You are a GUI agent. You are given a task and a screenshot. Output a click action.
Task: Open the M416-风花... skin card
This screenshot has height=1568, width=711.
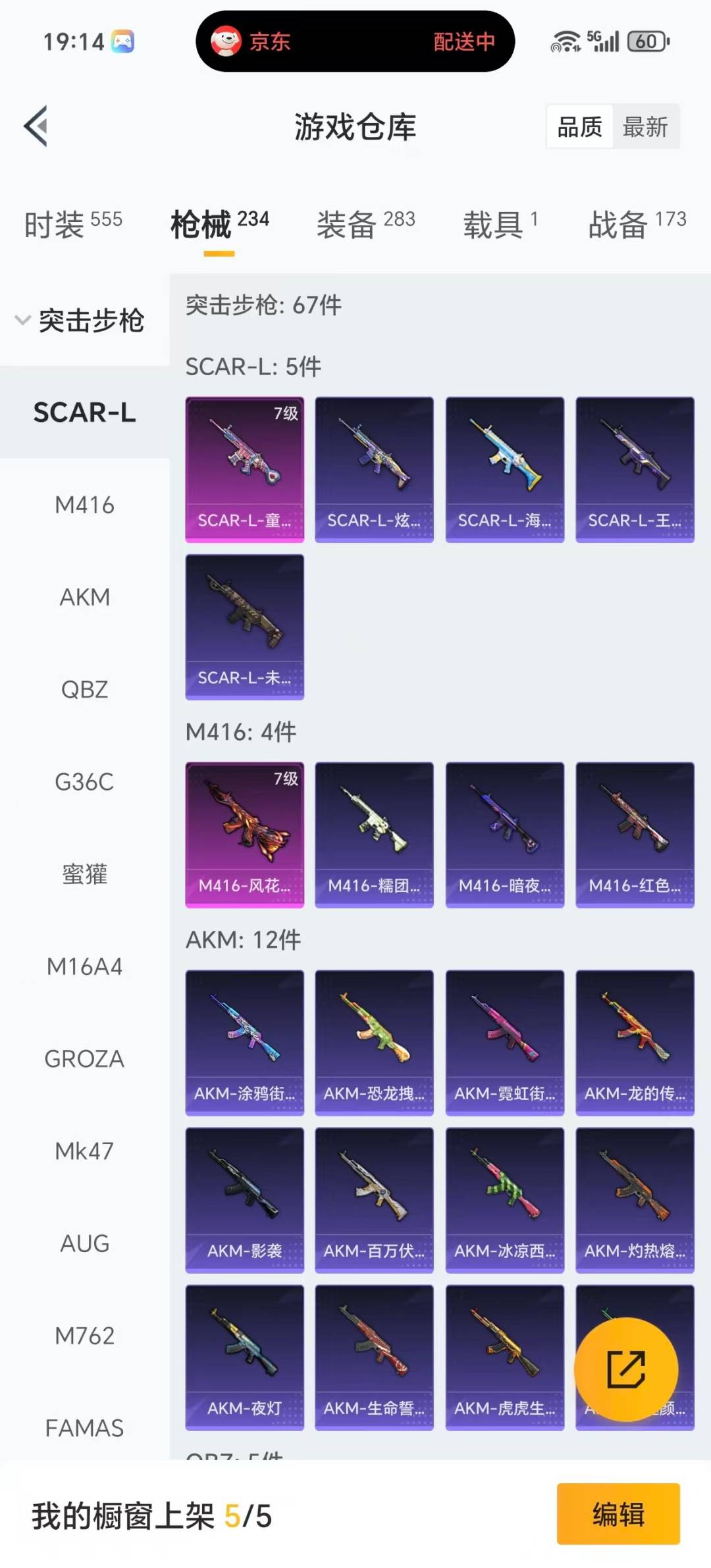point(244,834)
